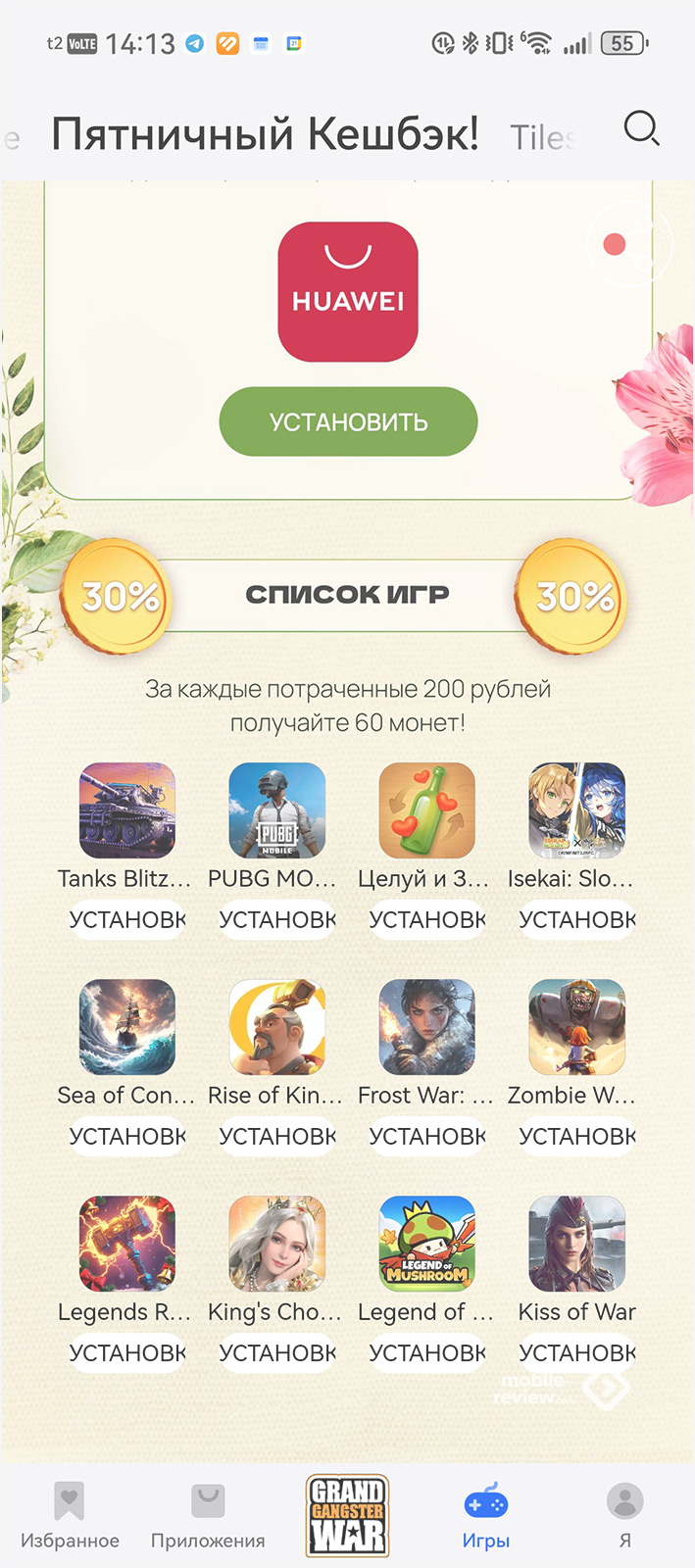Open the Целуй и Знакомься game icon
695x1568 pixels.
tap(427, 810)
